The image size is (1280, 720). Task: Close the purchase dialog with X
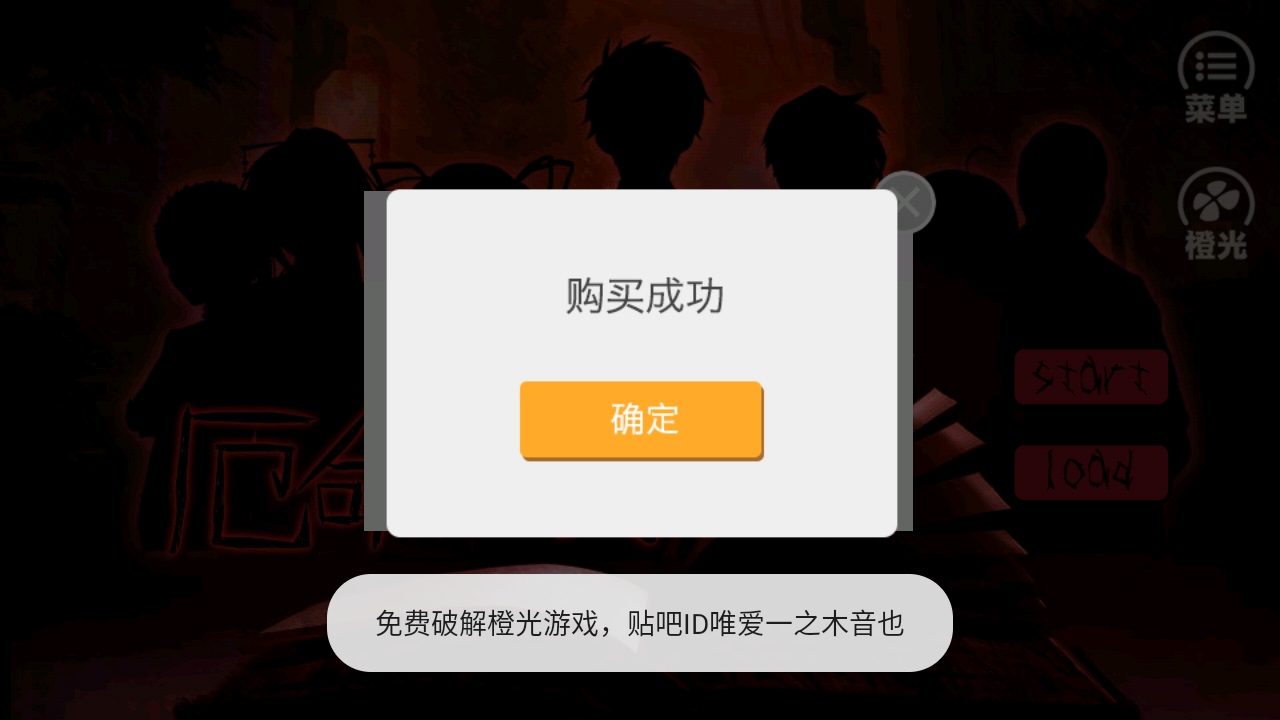[x=907, y=203]
